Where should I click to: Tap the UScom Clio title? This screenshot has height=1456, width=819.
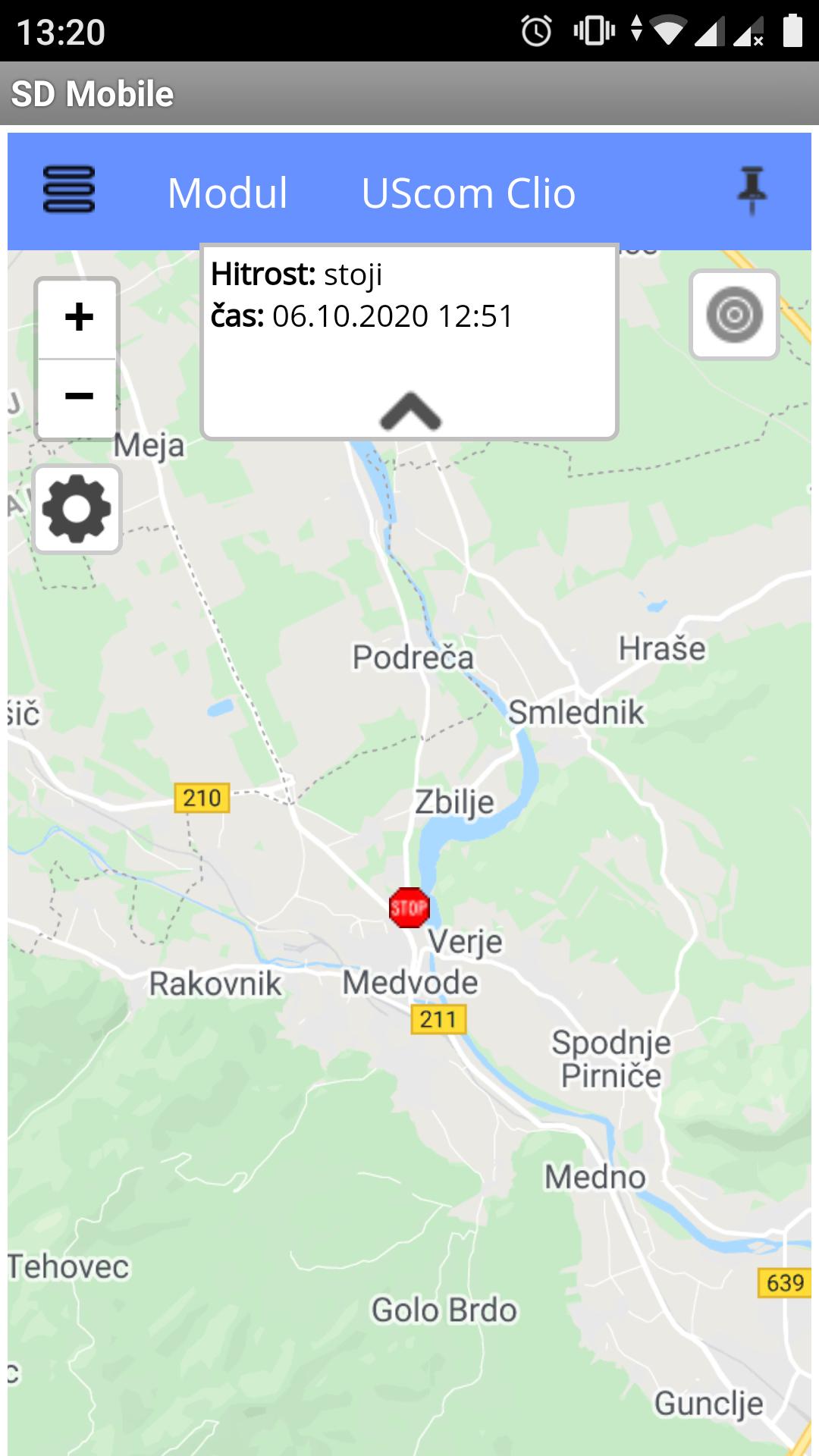[x=469, y=193]
